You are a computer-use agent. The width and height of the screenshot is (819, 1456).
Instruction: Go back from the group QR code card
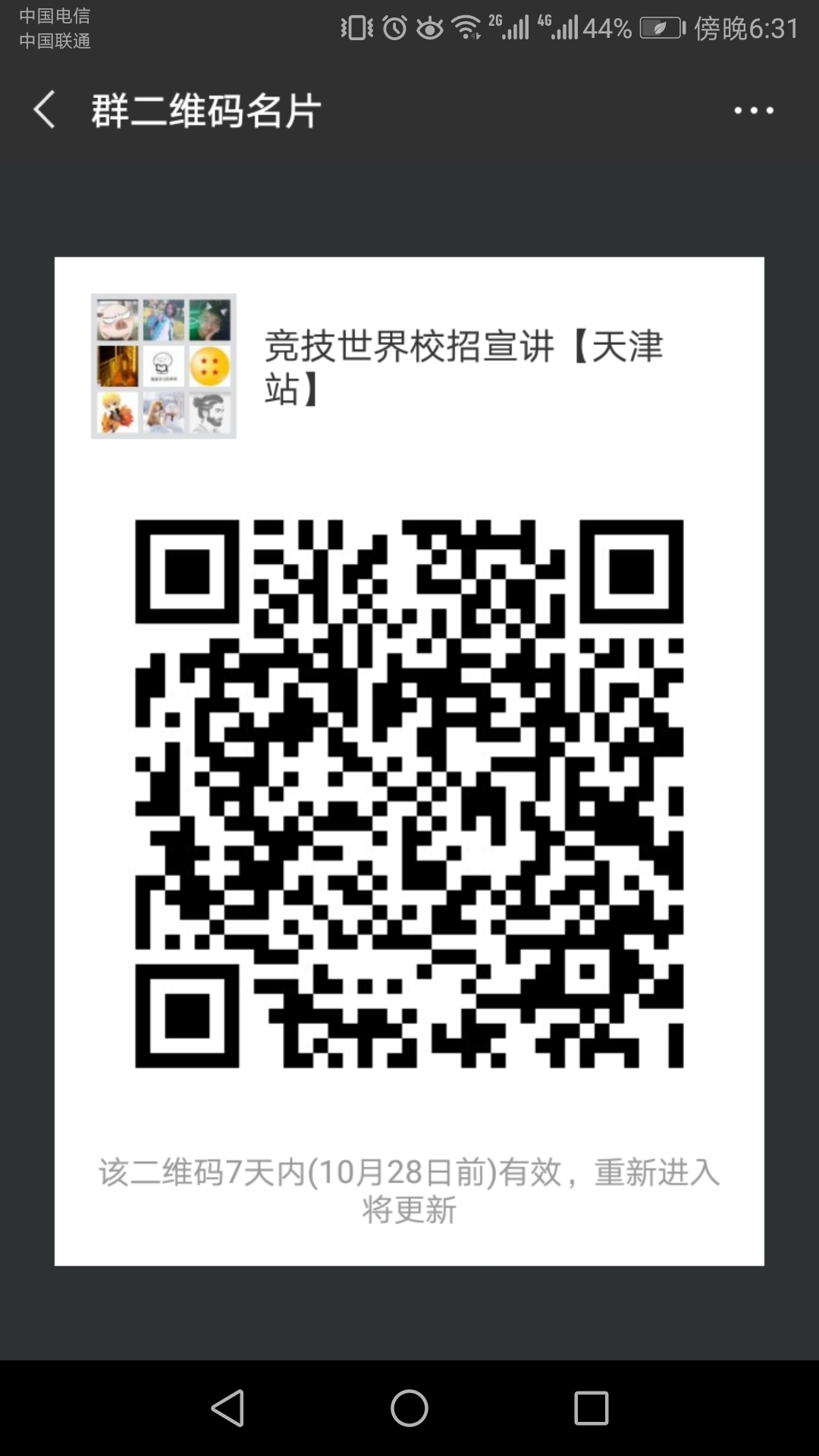[45, 110]
